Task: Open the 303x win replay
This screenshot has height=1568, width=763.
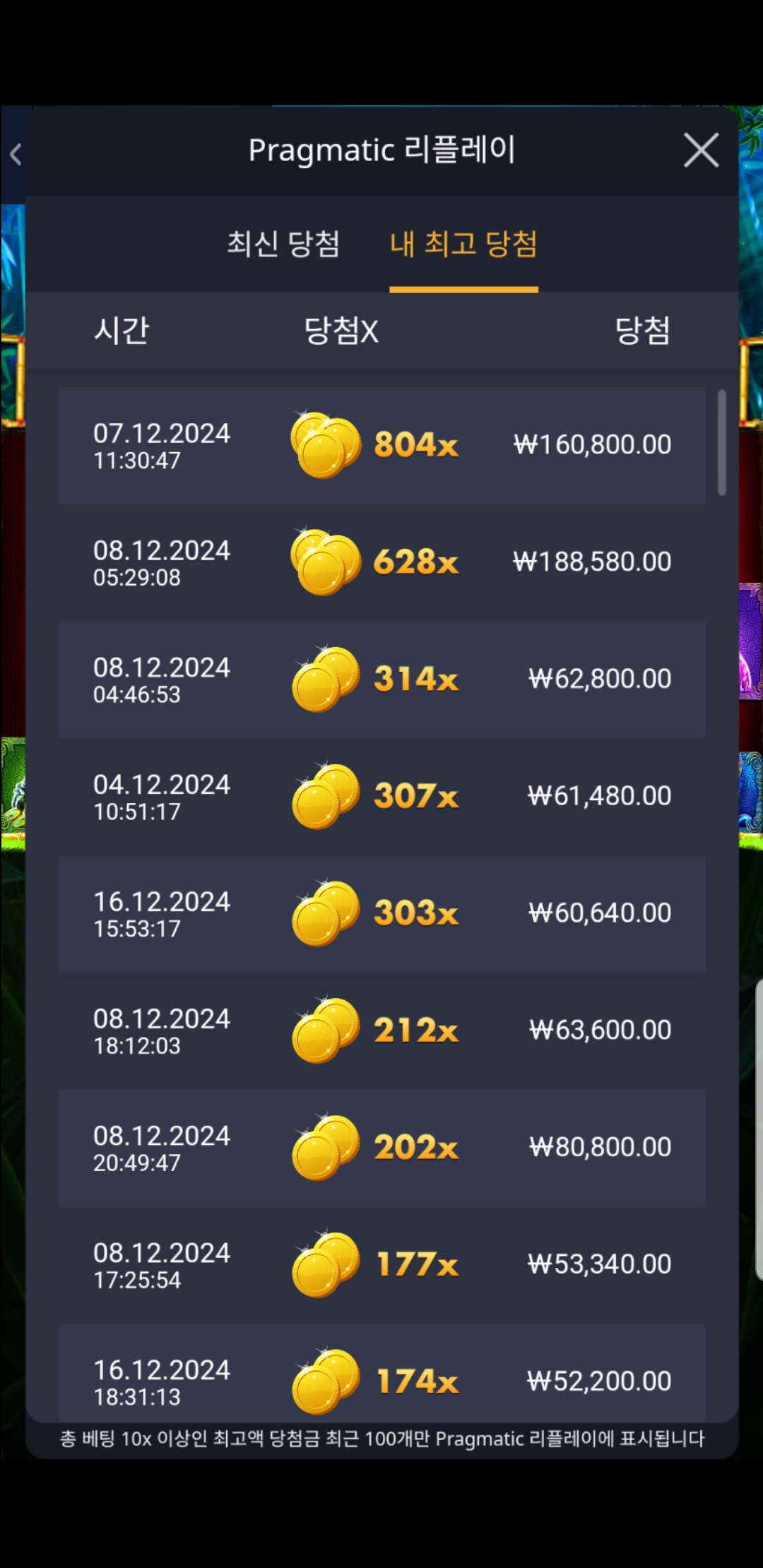Action: 381,914
